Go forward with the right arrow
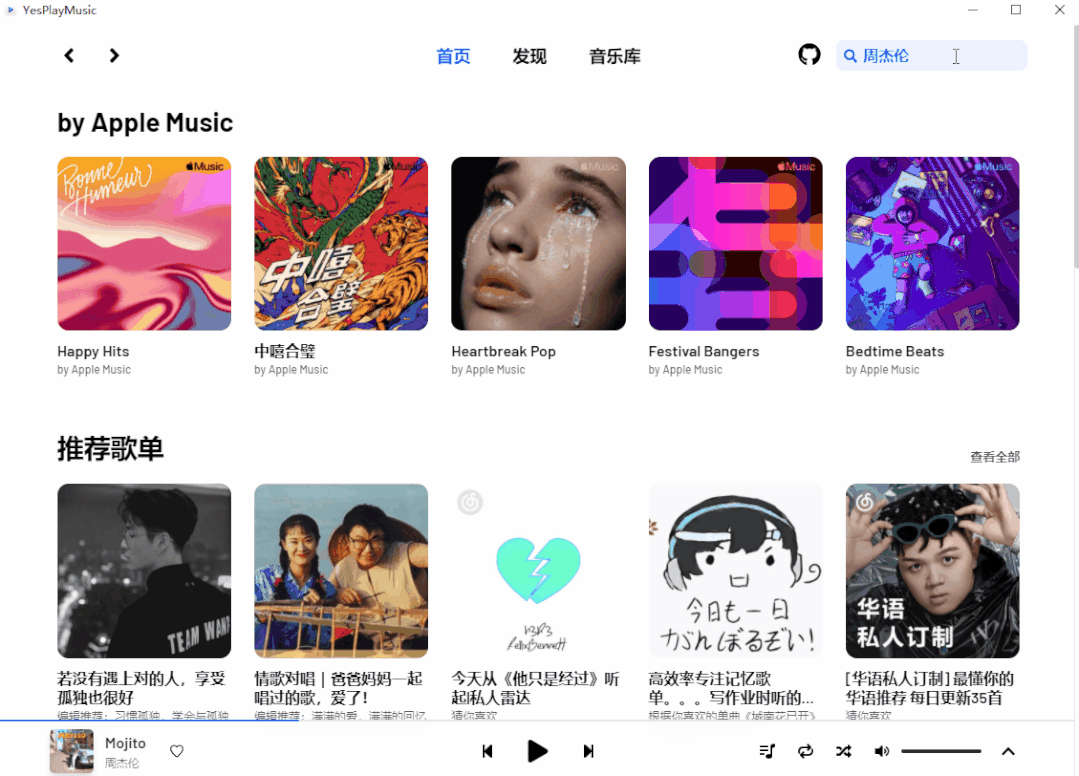Screen dimensions: 1079x776 (x=114, y=56)
